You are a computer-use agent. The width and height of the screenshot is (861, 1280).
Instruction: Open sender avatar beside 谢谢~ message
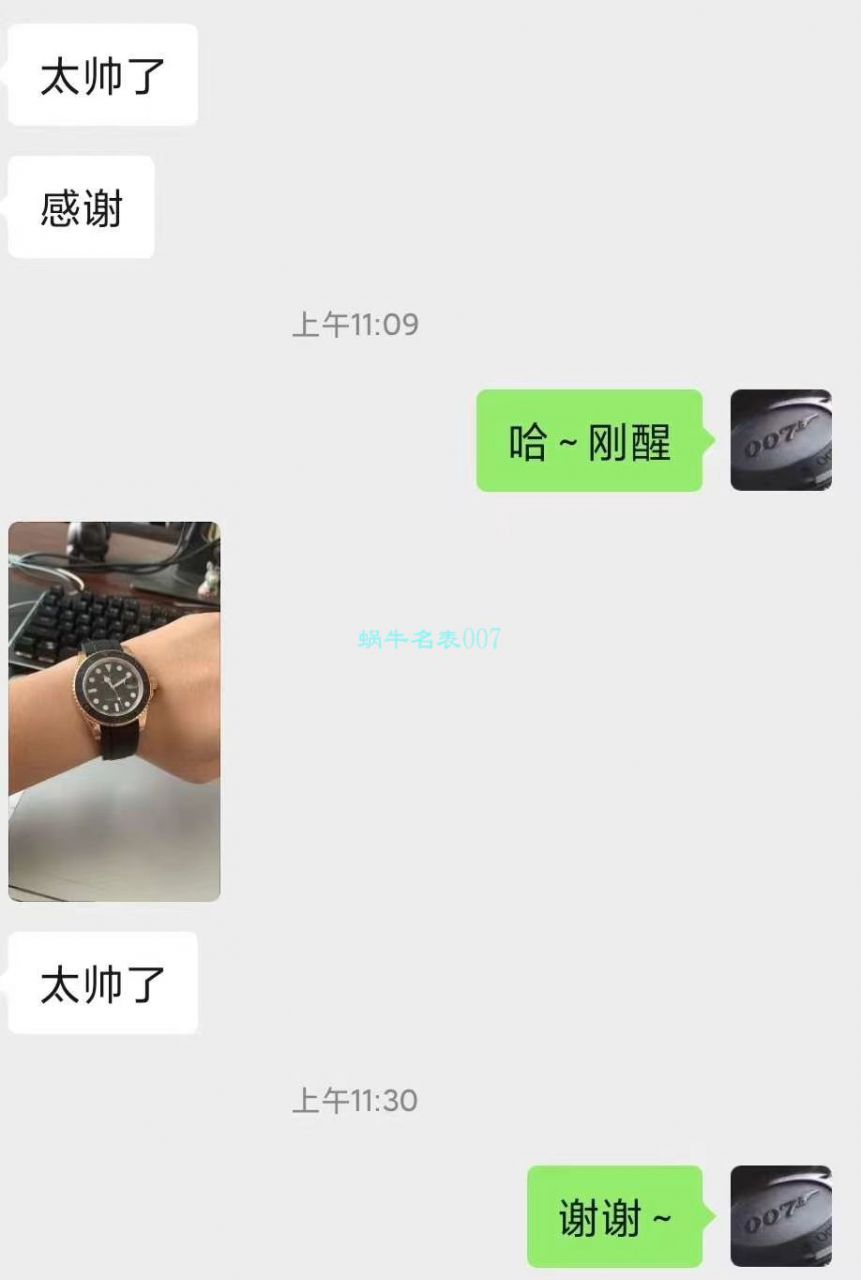click(x=780, y=1215)
